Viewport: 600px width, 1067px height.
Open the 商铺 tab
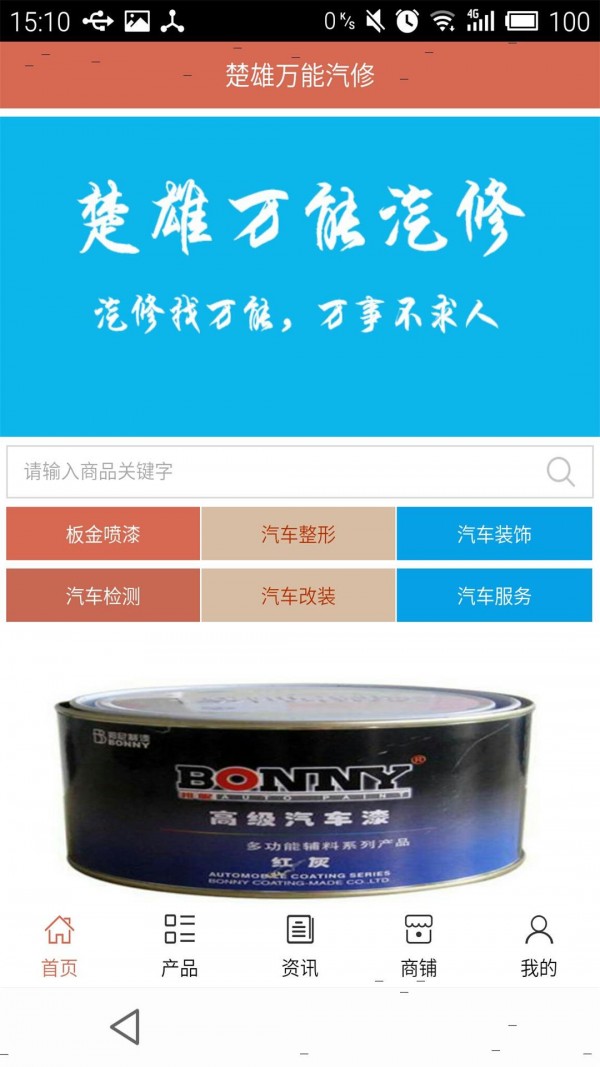pyautogui.click(x=418, y=945)
